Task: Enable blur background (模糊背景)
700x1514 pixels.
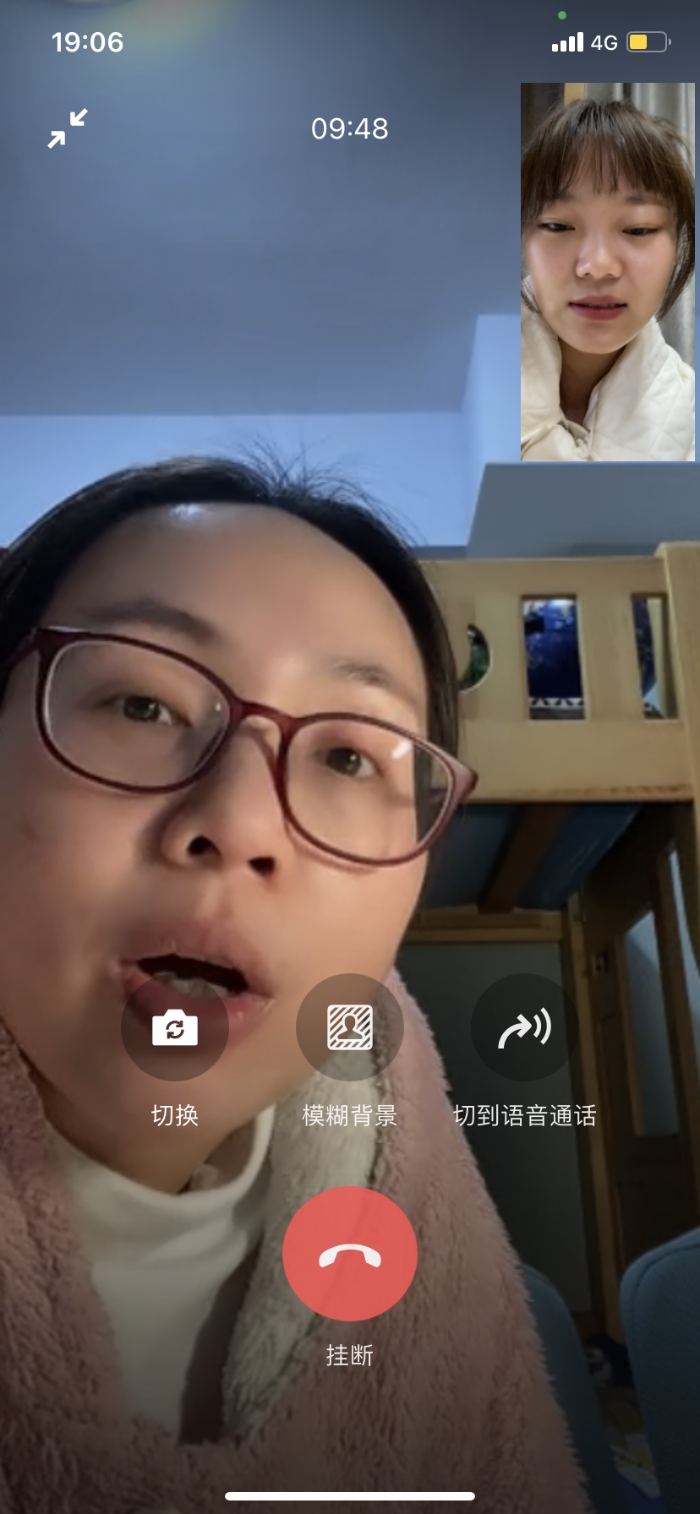Action: click(350, 1027)
